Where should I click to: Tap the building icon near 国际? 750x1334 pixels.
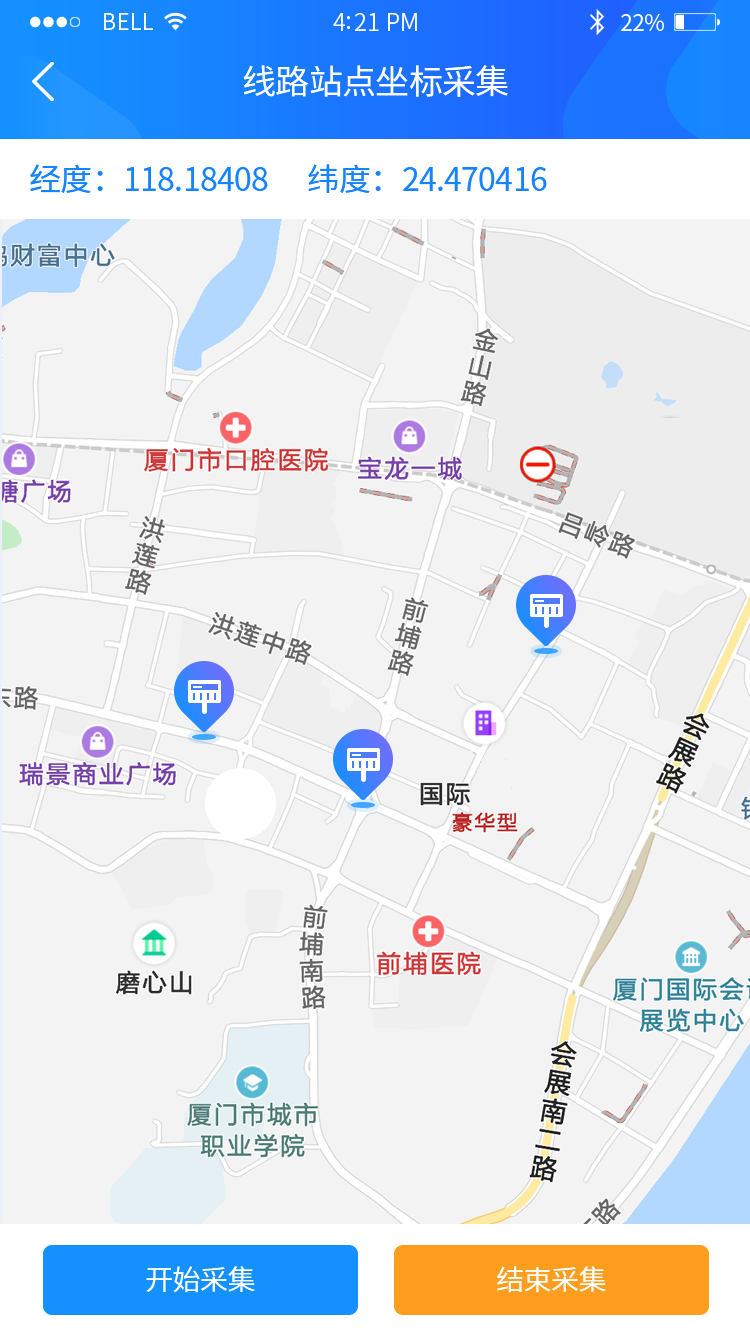(484, 721)
